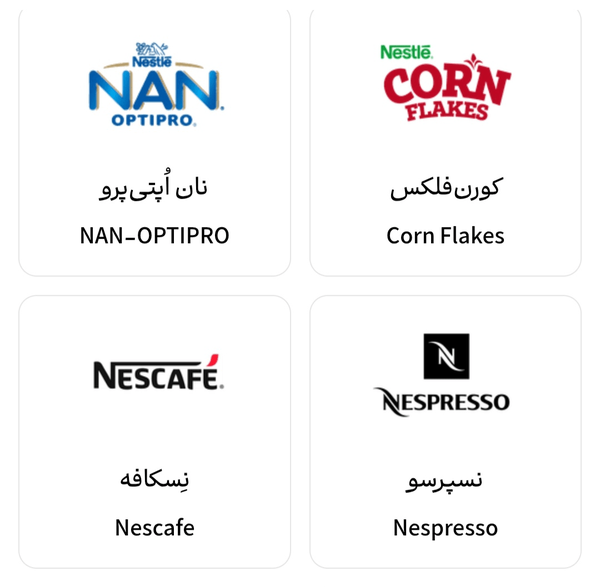The image size is (600, 587).
Task: Choose the Nespresso card
Action: tap(445, 430)
